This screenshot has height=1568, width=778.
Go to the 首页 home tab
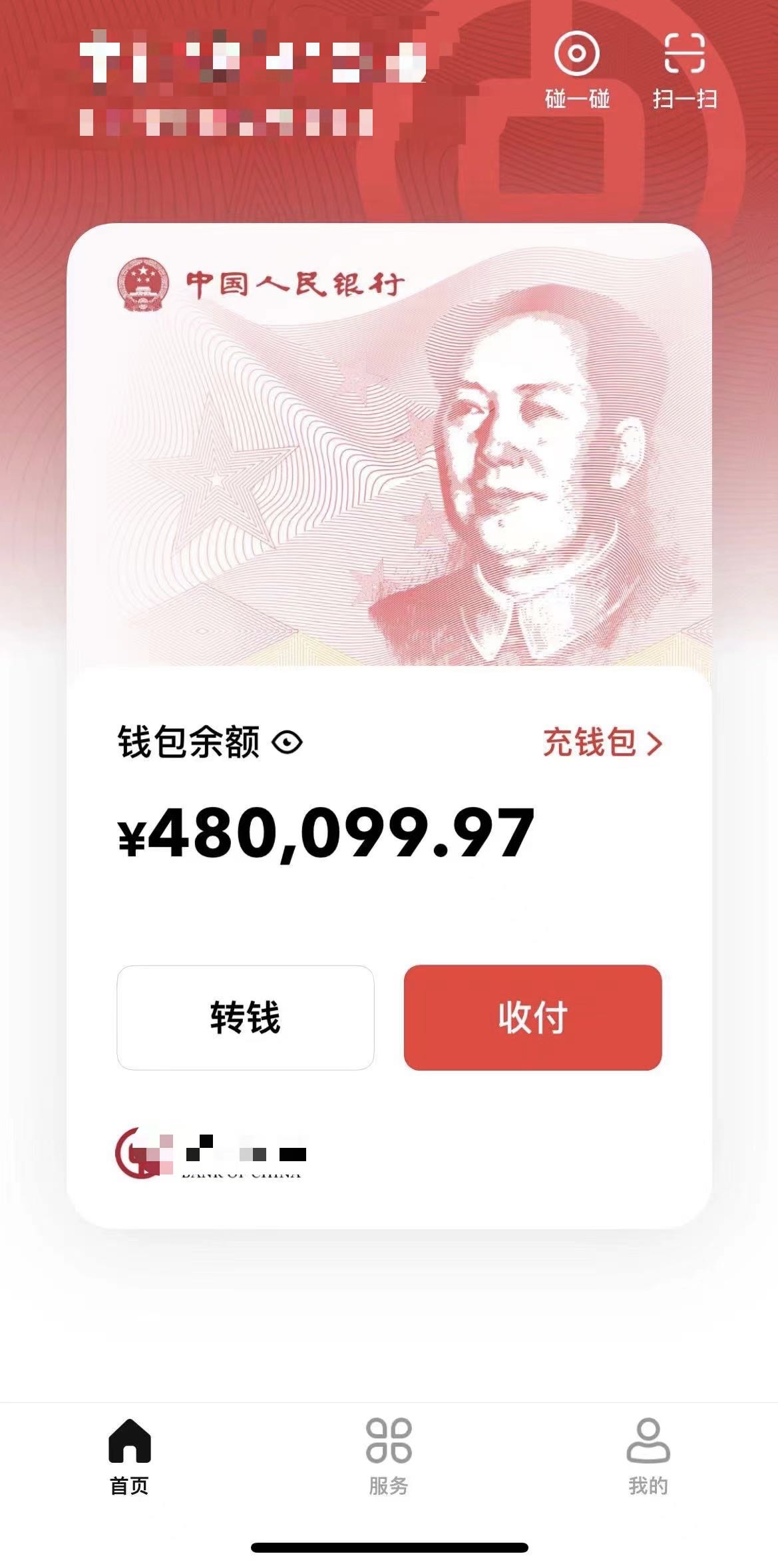[129, 1457]
